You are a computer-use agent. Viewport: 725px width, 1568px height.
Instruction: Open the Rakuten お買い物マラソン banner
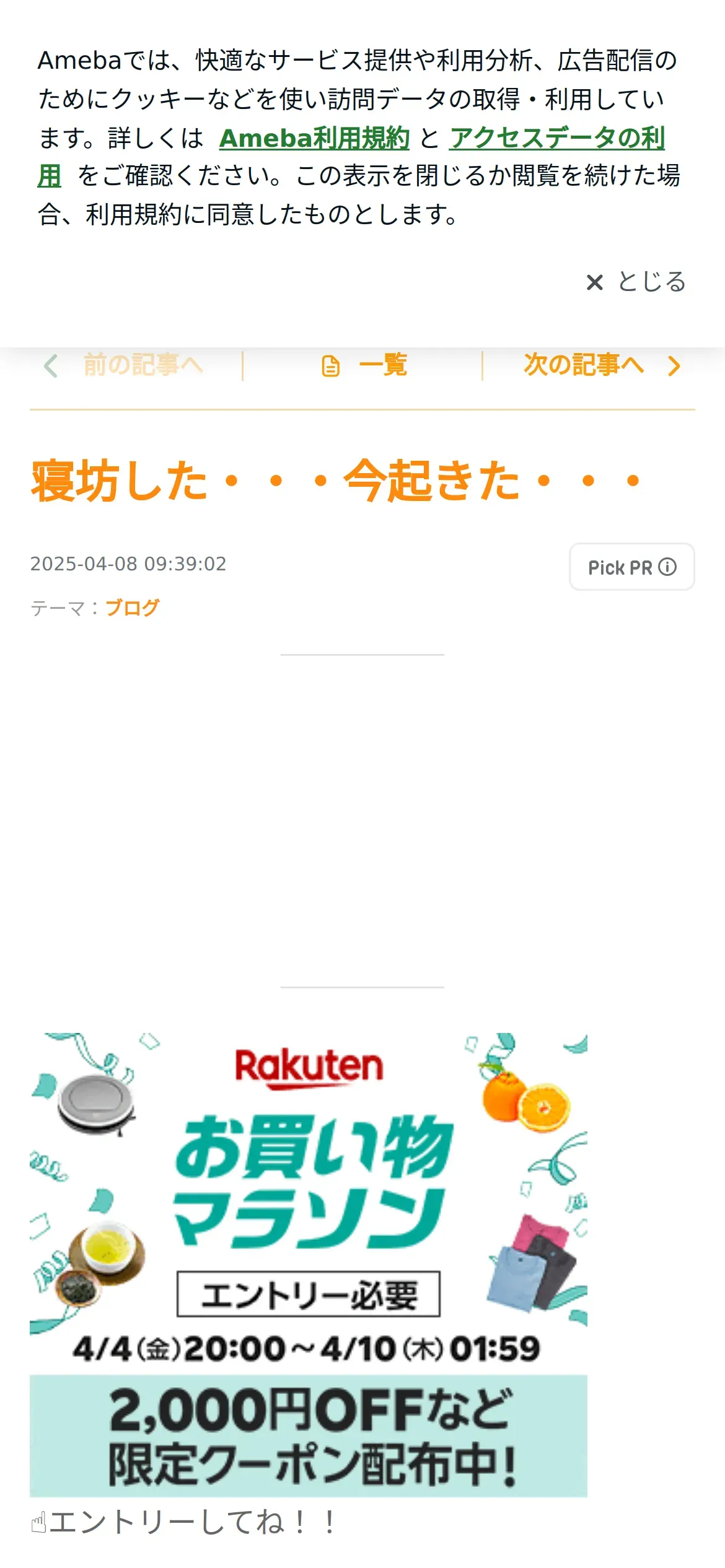pyautogui.click(x=309, y=1265)
